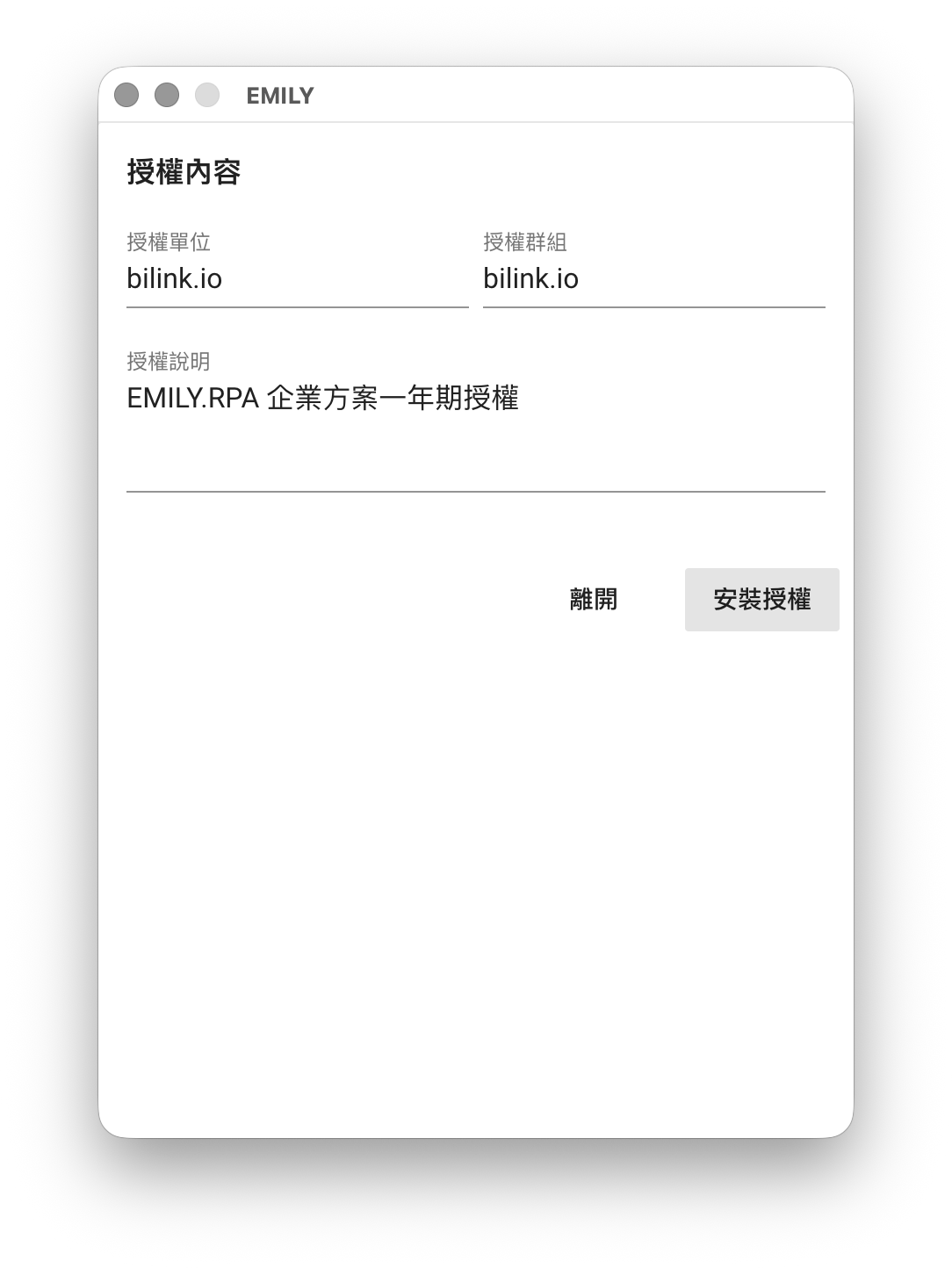Edit the 授權群組 field

tap(653, 279)
